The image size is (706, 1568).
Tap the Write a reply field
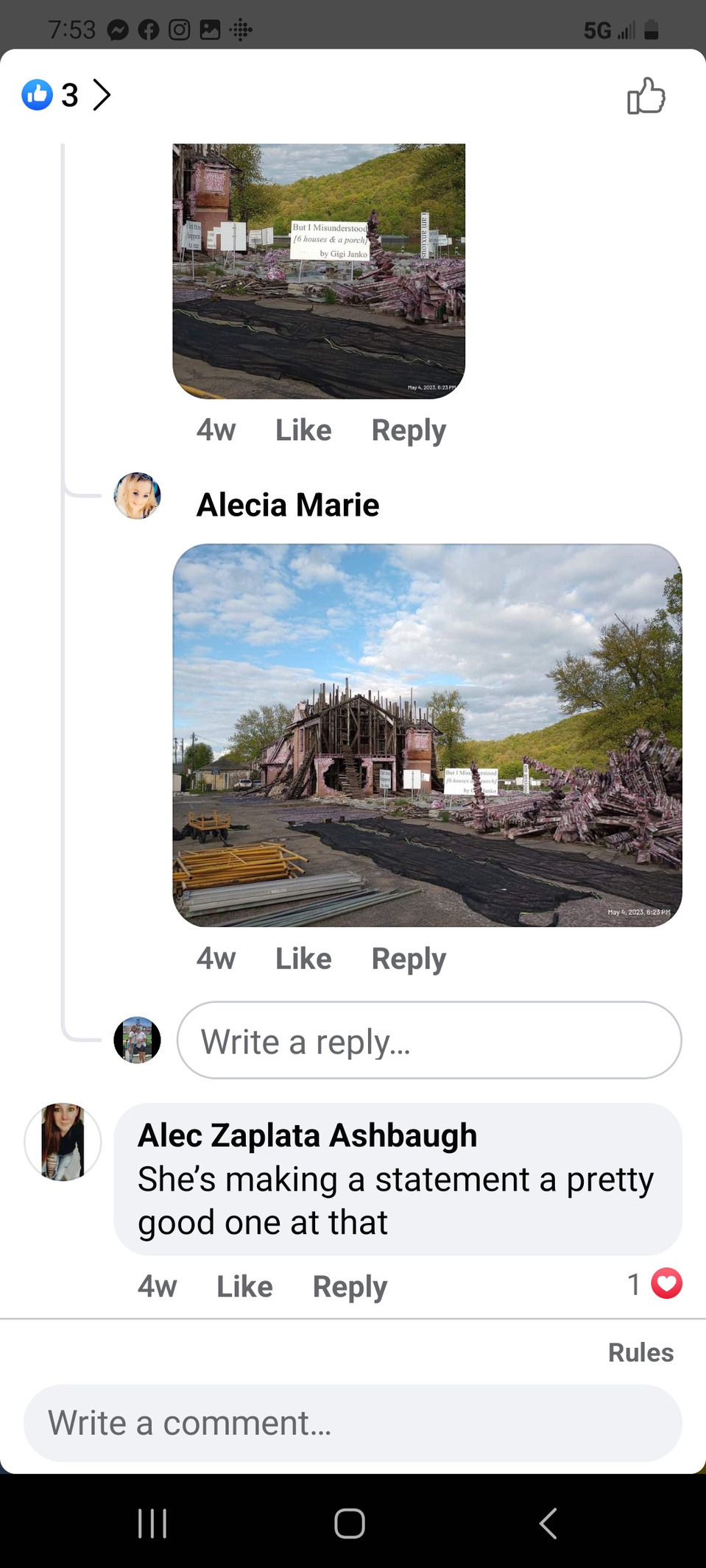[x=429, y=1040]
